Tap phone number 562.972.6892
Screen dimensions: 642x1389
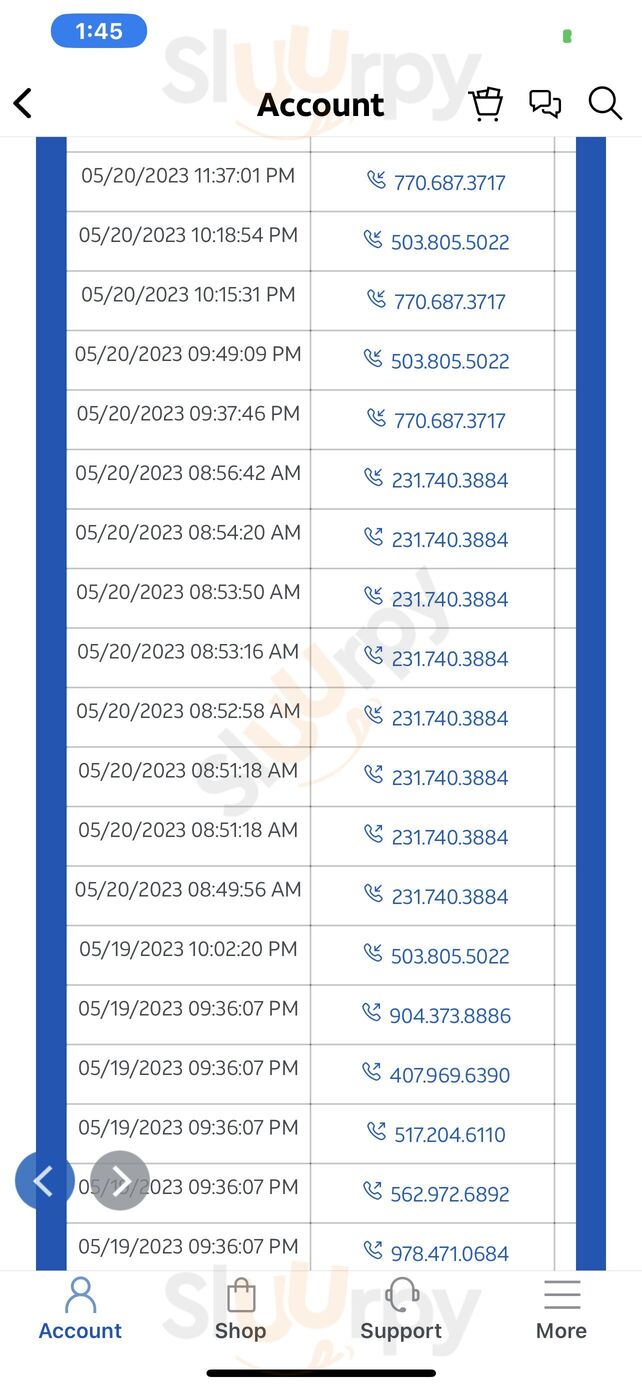[449, 1194]
